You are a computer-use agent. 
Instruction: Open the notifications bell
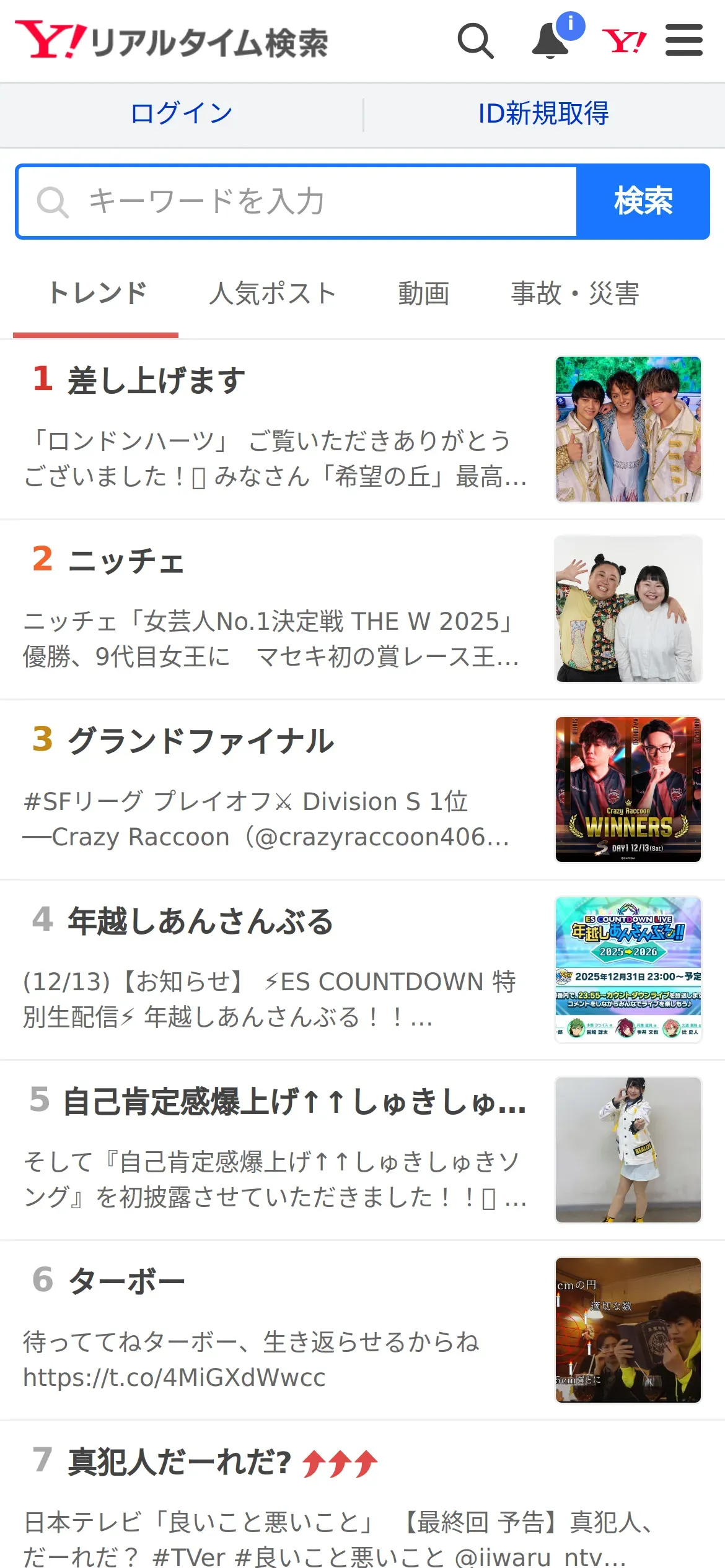(x=551, y=41)
